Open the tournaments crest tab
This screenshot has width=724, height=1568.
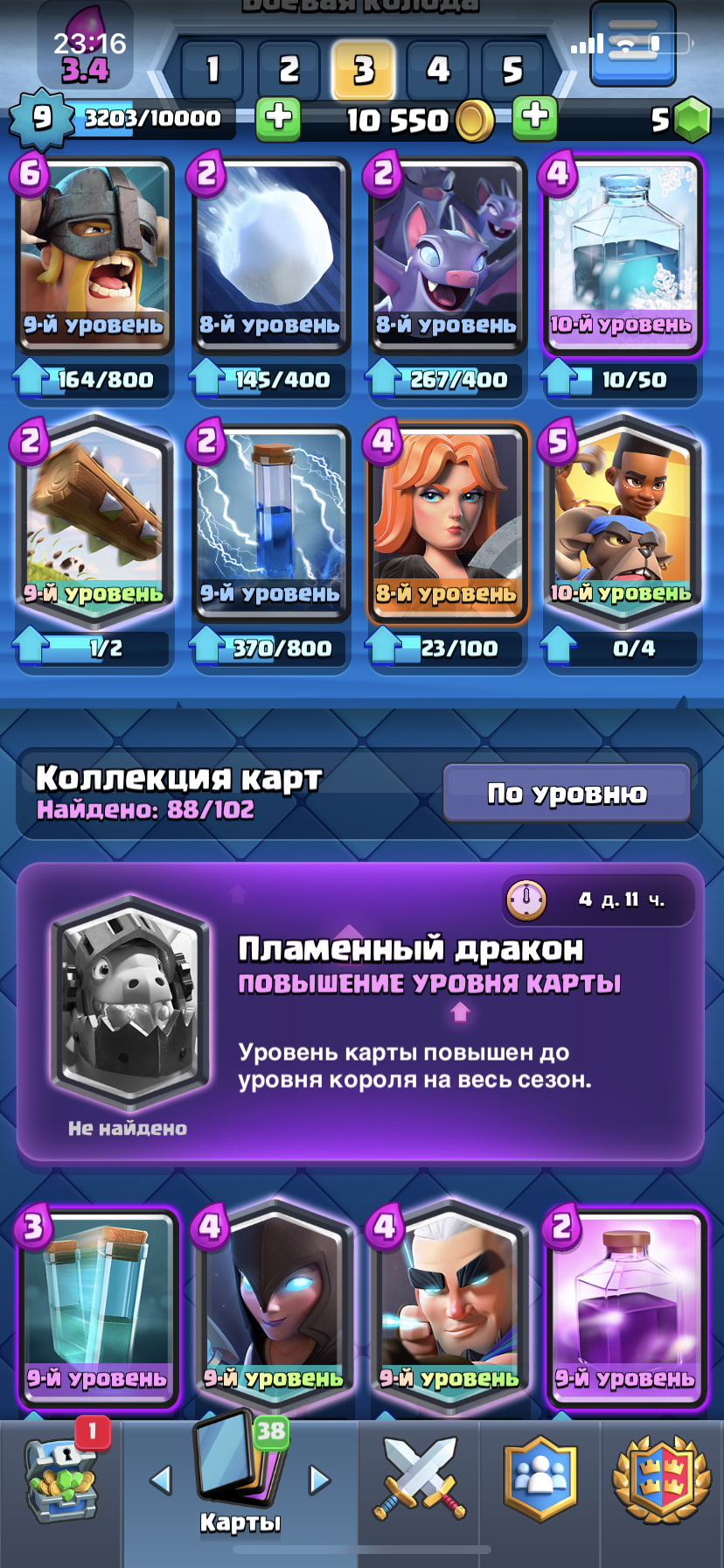coord(661,1480)
